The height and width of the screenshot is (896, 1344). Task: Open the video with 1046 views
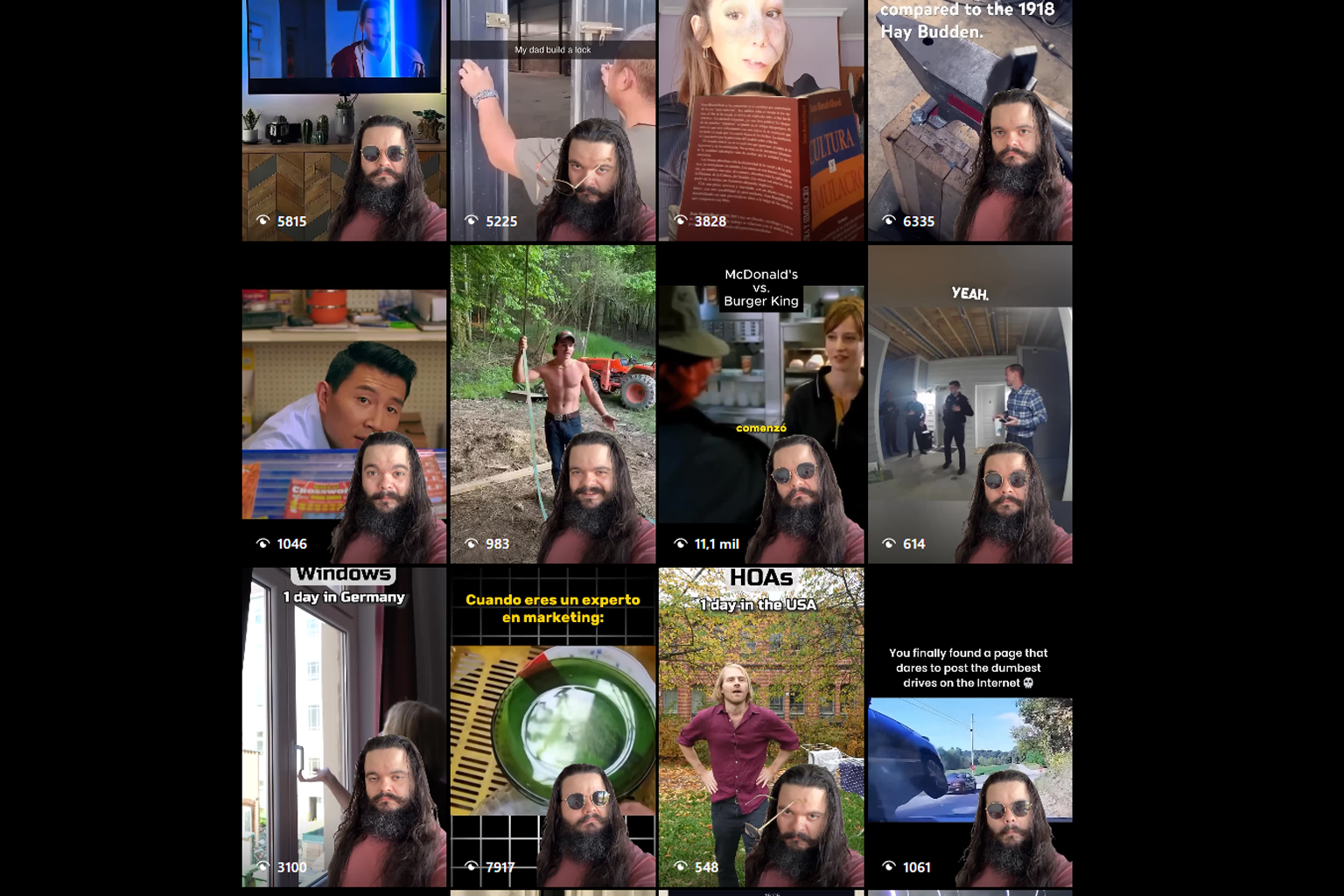point(344,404)
